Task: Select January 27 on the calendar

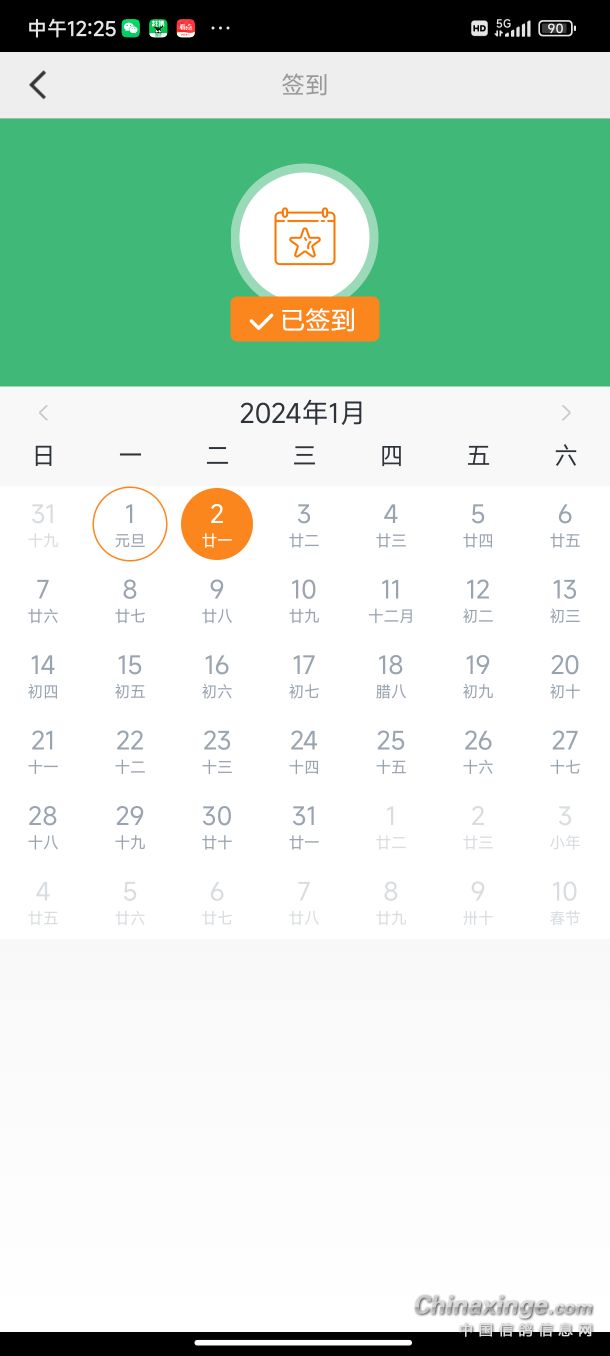Action: tap(565, 751)
